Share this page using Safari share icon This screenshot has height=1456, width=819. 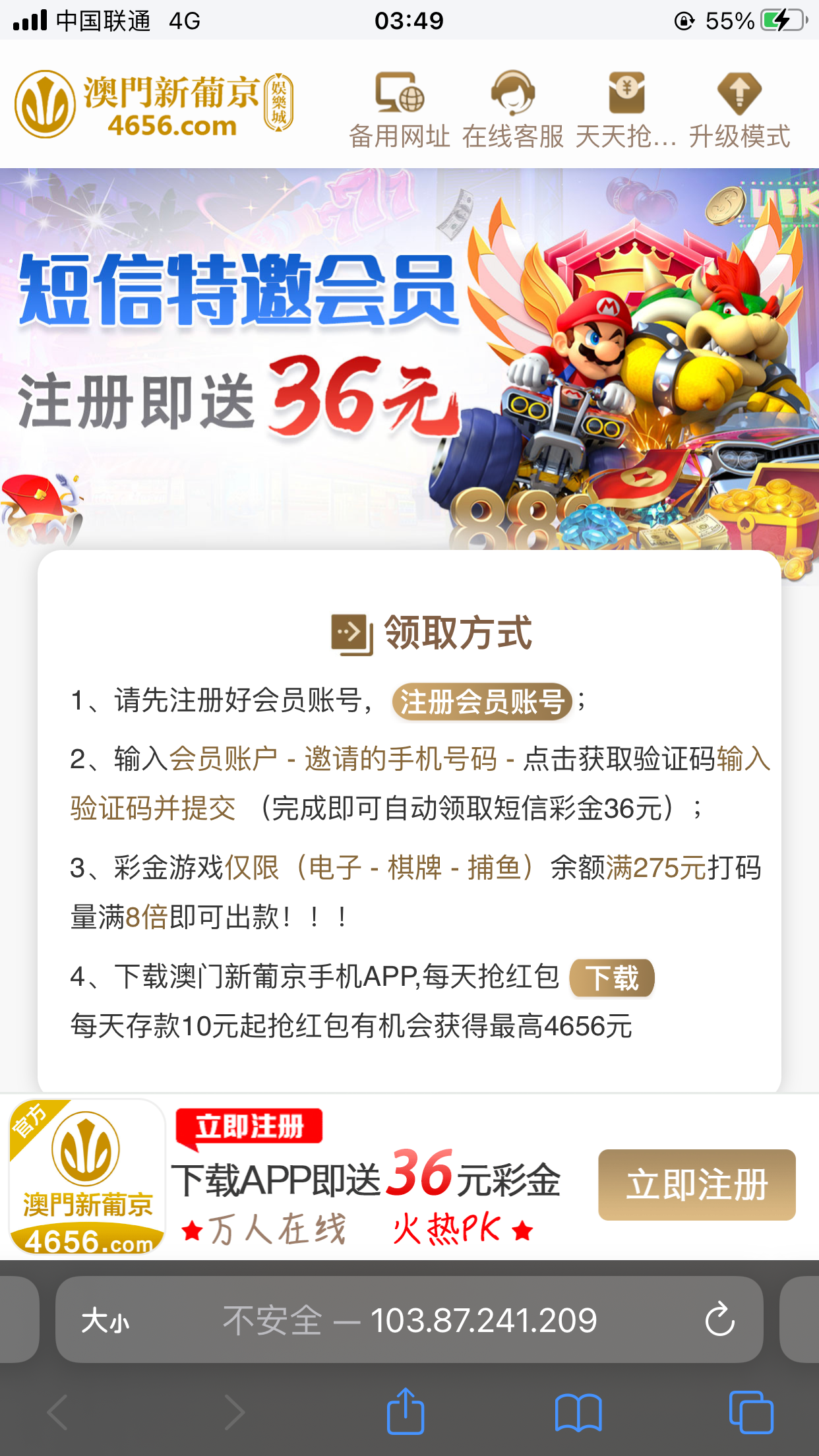pos(405,1412)
